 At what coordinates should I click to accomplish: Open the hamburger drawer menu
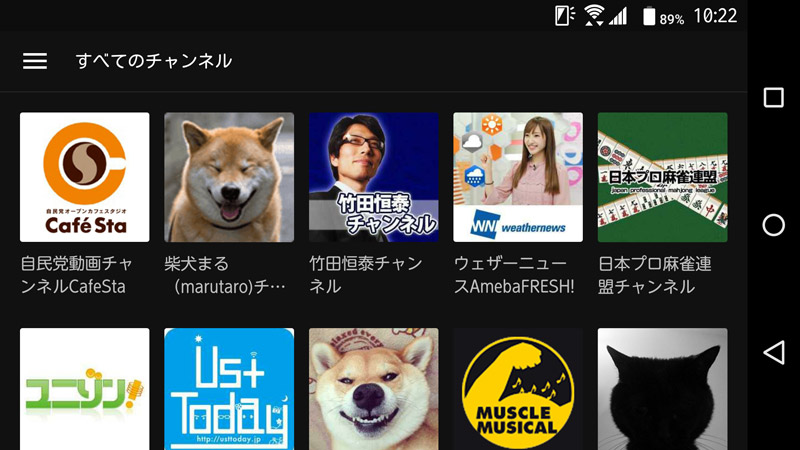(x=35, y=61)
